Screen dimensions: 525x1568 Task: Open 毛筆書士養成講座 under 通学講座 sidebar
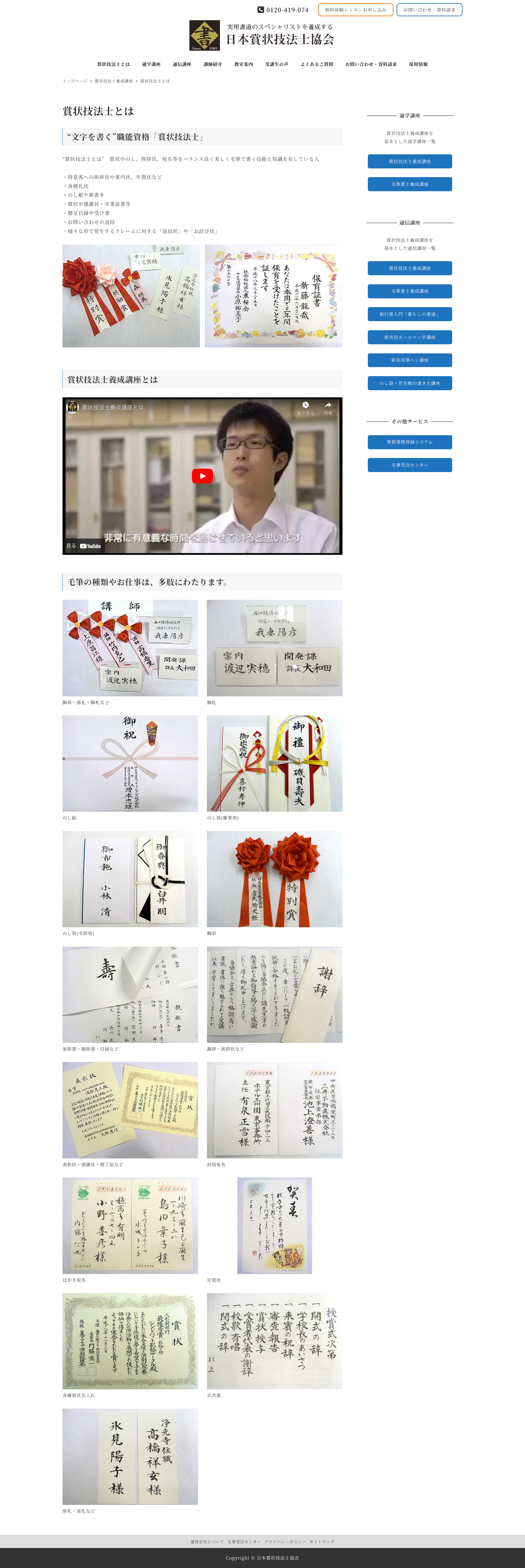(409, 184)
